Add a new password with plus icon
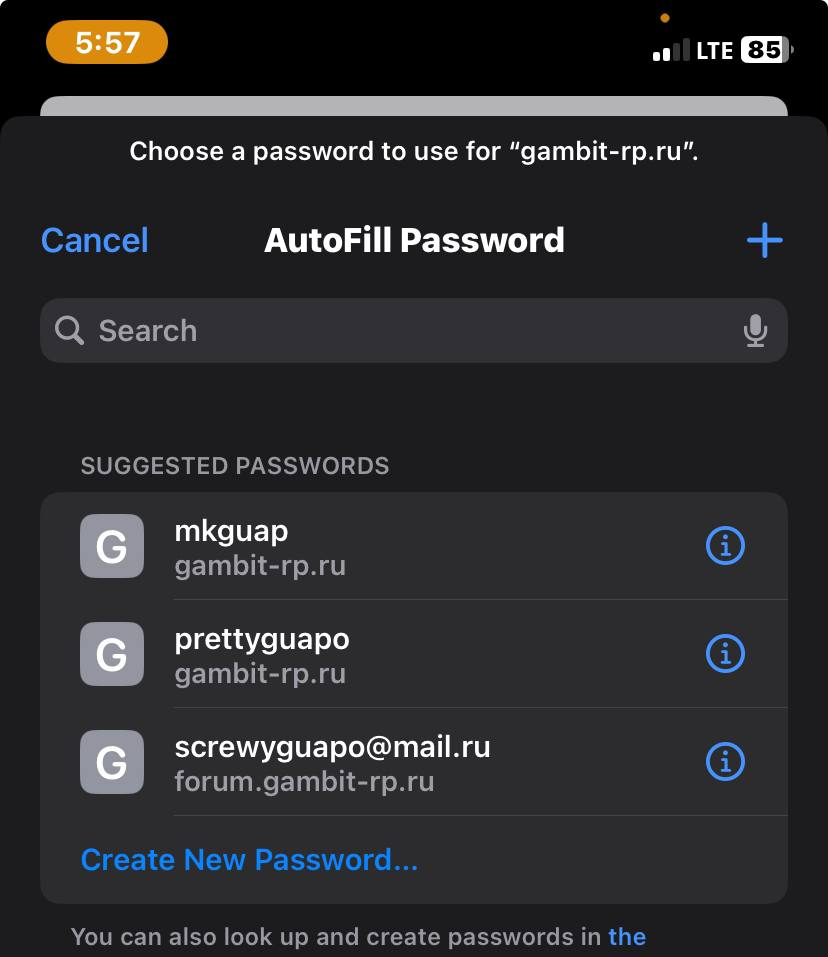The image size is (828, 957). pyautogui.click(x=764, y=240)
